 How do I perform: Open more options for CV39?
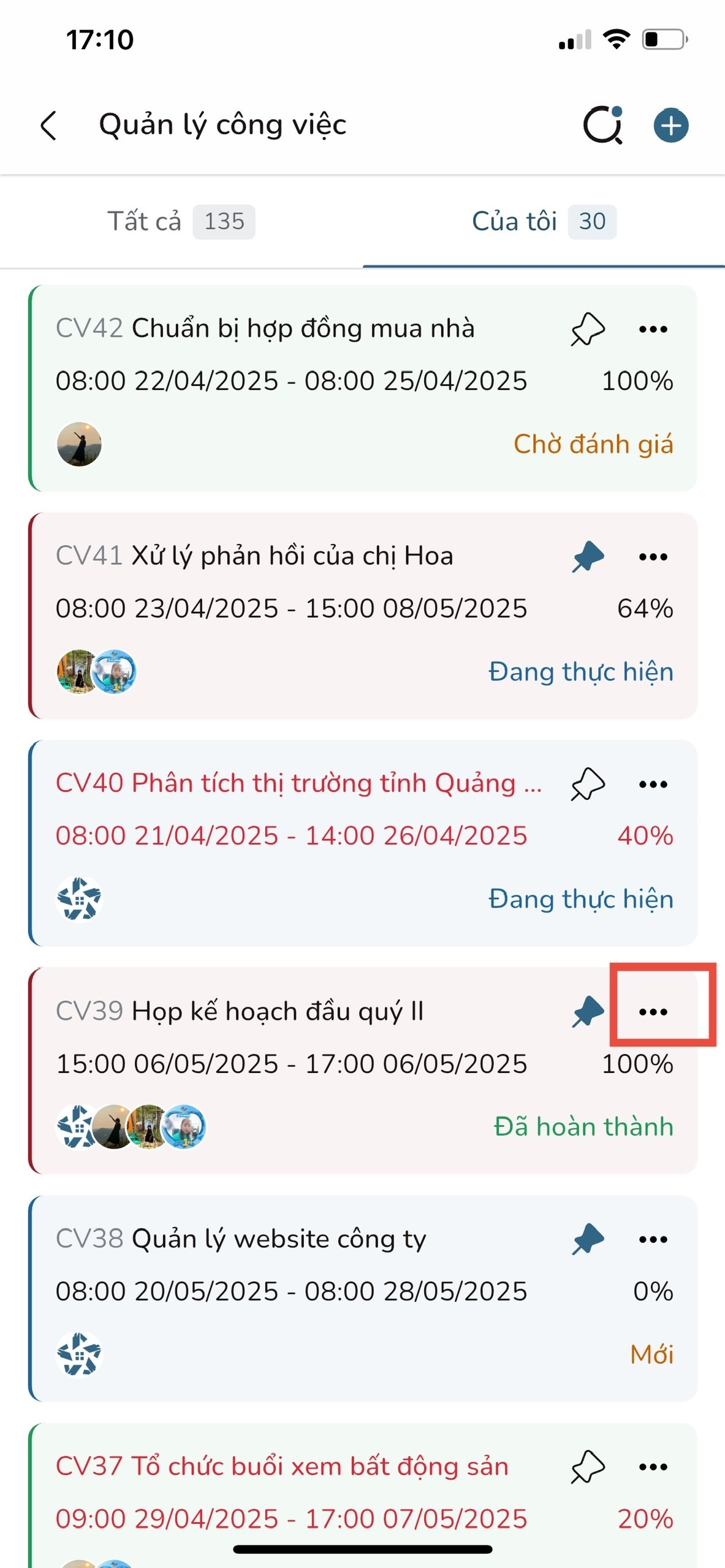[x=653, y=1012]
